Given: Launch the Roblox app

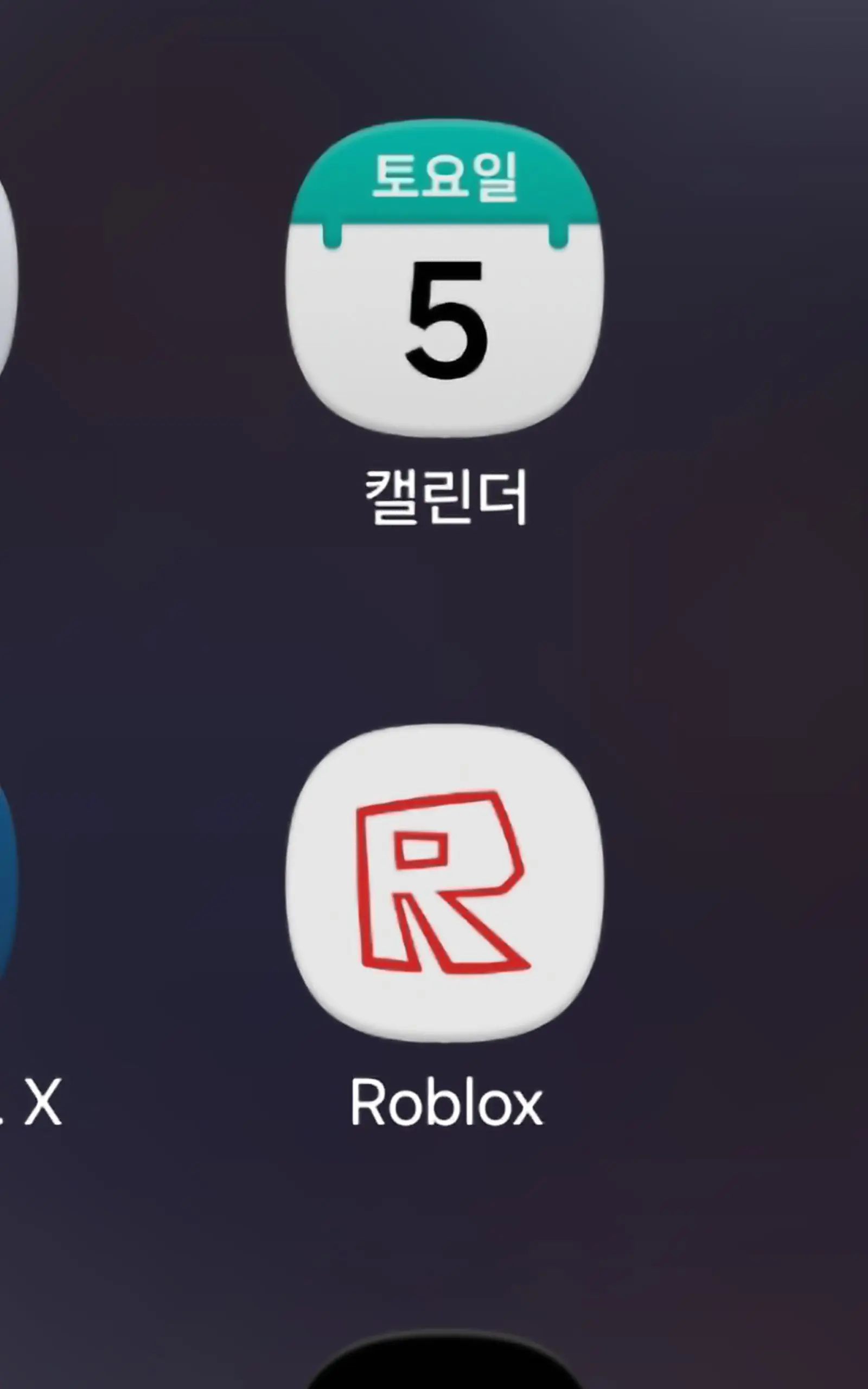Looking at the screenshot, I should (445, 883).
